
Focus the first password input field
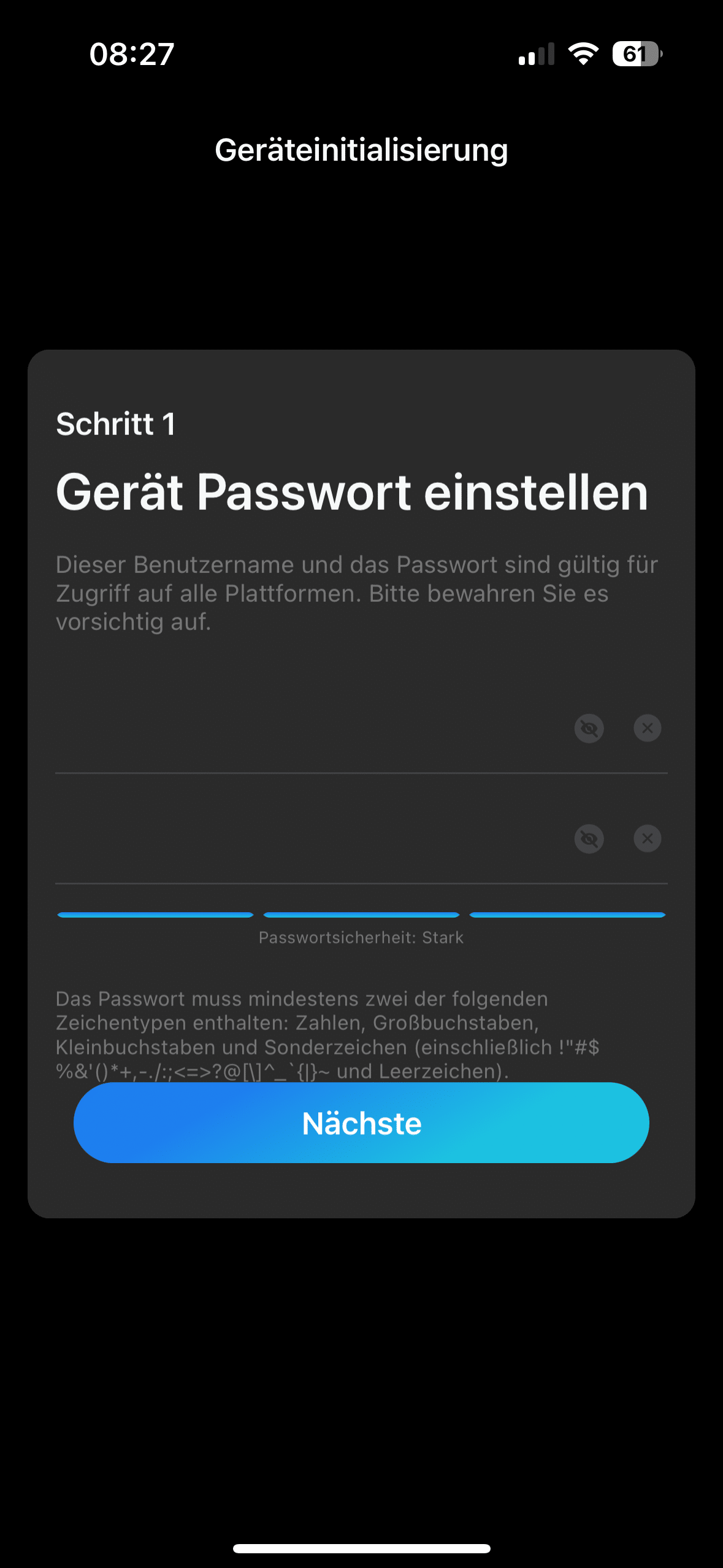coord(307,729)
